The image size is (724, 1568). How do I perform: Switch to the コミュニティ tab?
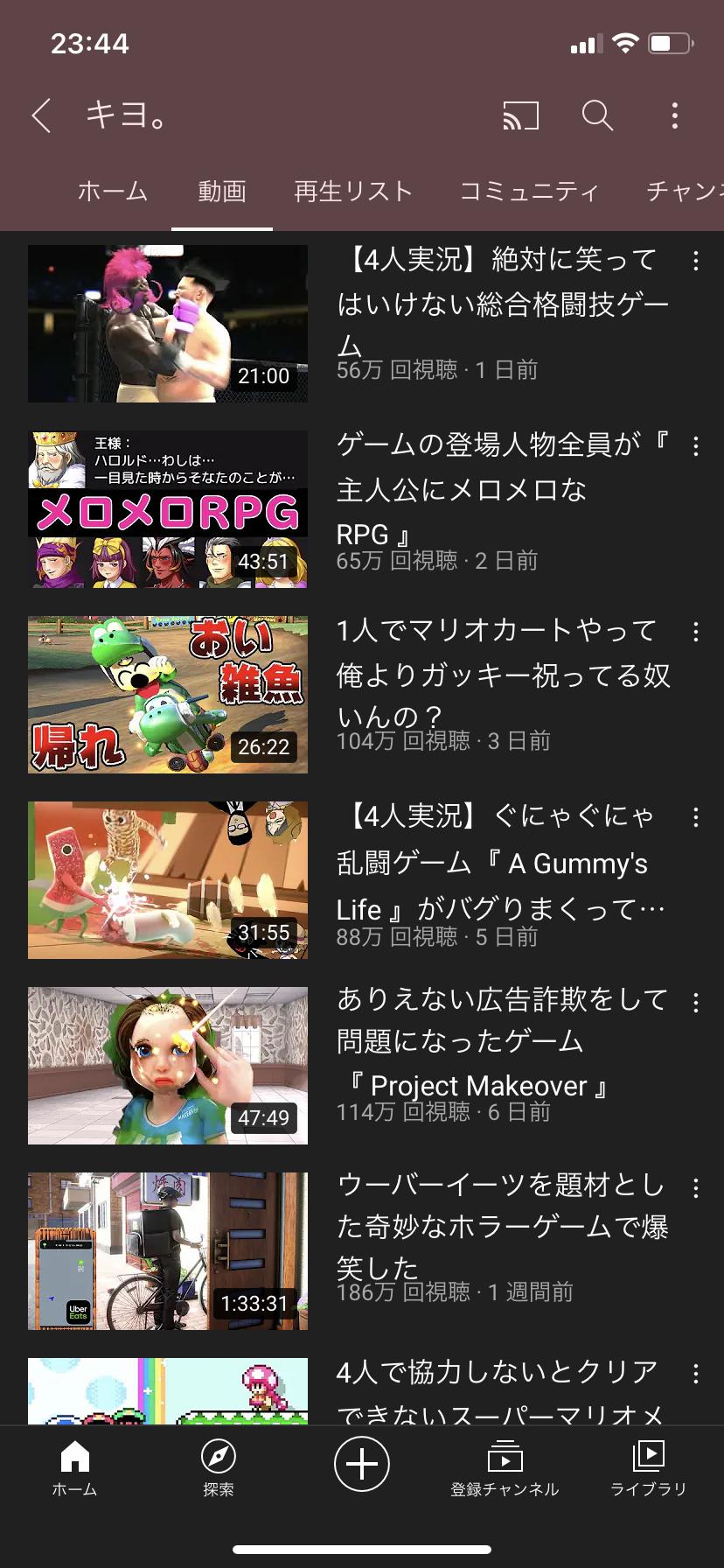529,191
